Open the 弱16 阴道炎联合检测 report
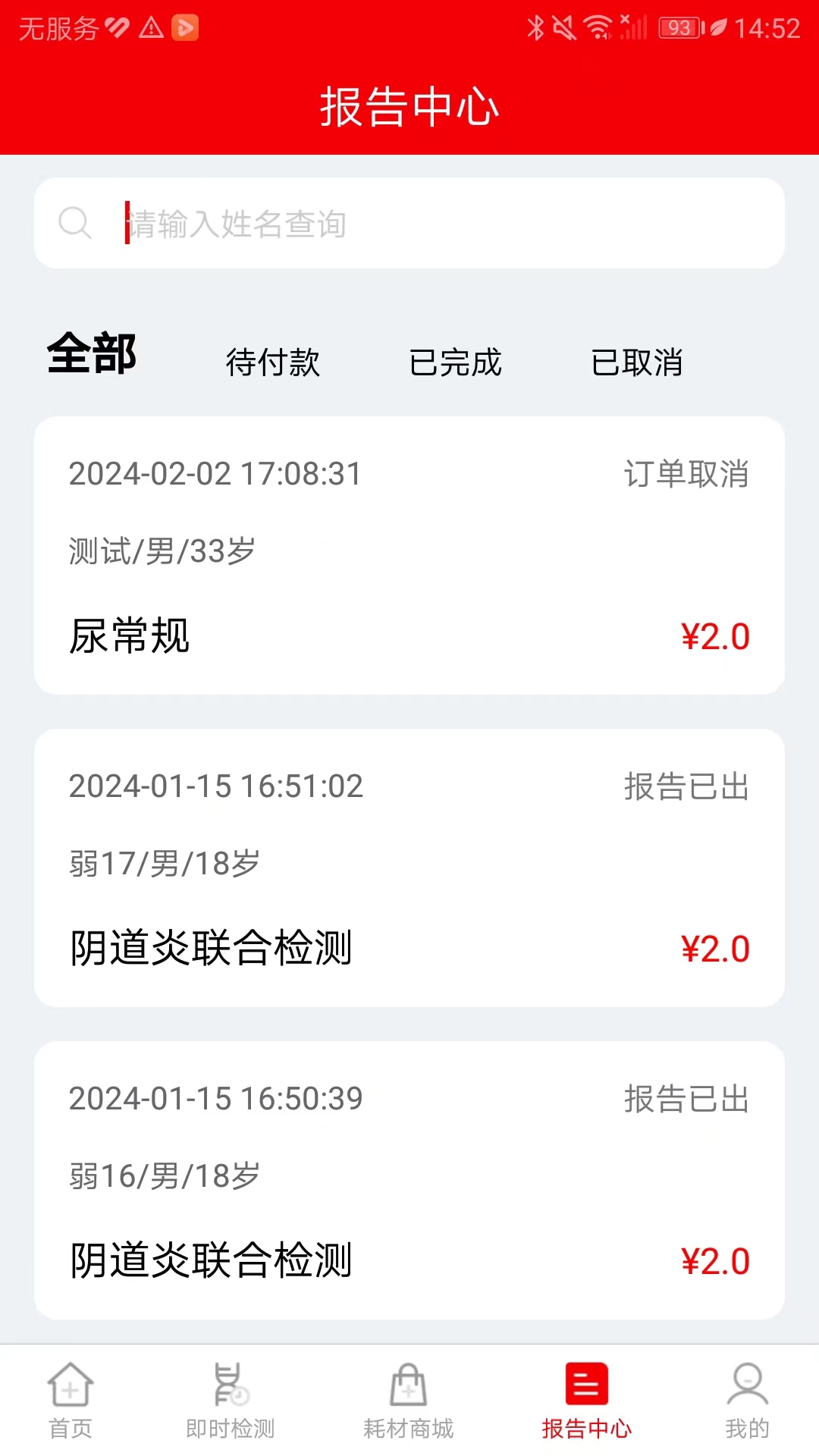Viewport: 819px width, 1456px height. pos(409,1180)
